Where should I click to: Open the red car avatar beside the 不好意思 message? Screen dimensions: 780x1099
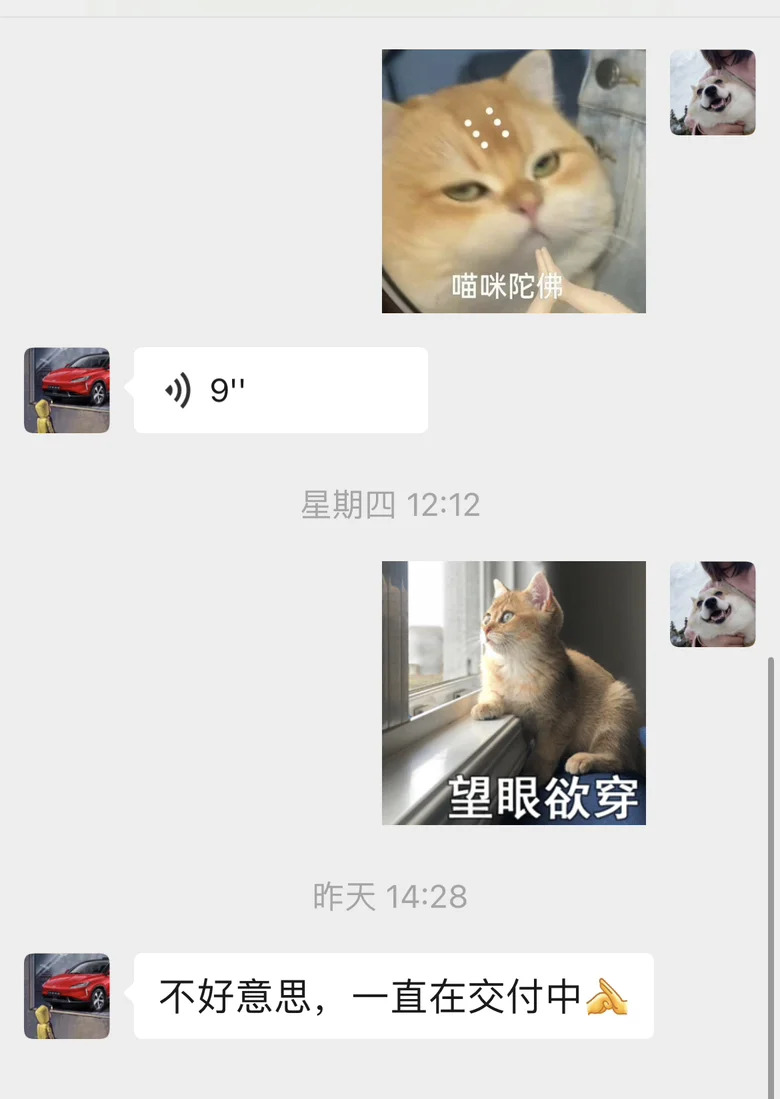click(x=67, y=995)
